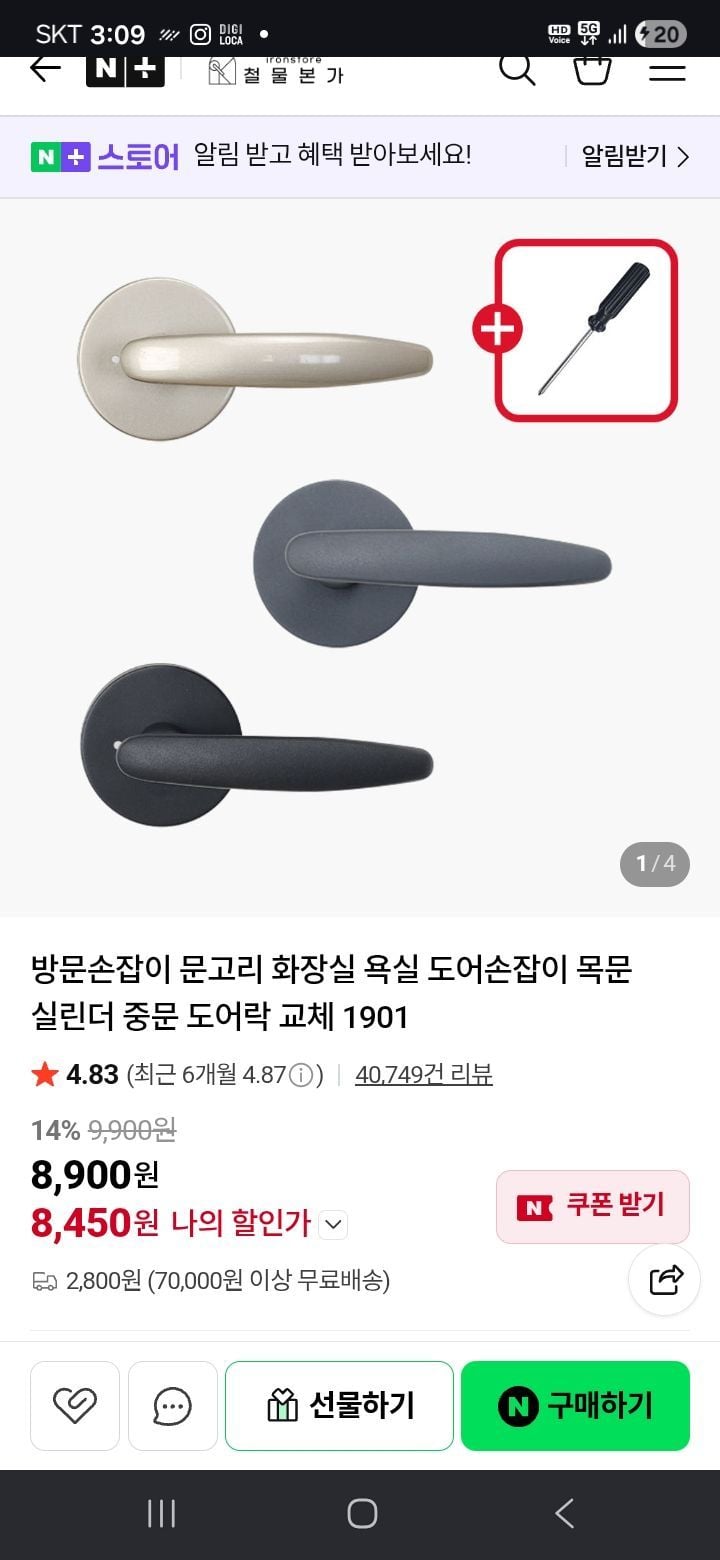Share this product

pos(665,1280)
